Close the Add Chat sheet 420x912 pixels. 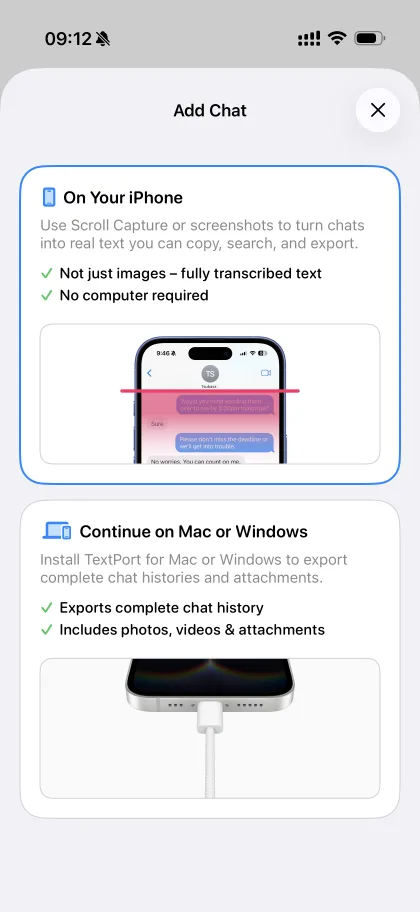378,110
